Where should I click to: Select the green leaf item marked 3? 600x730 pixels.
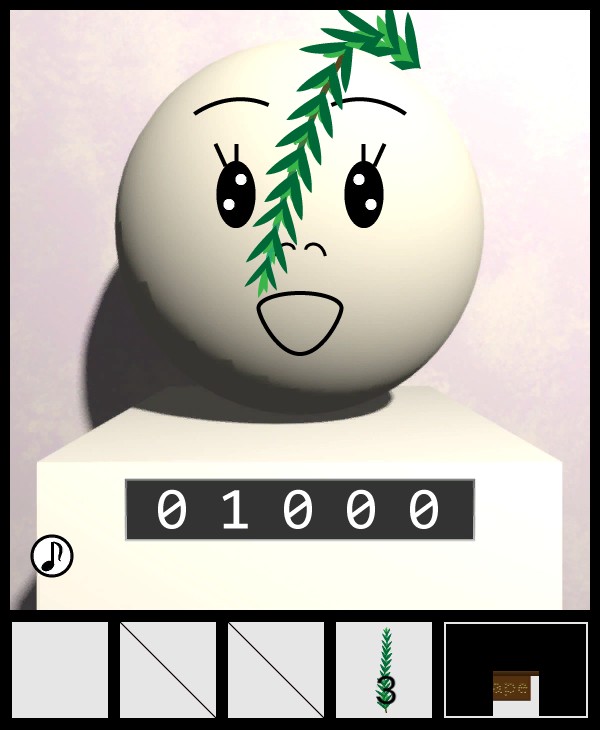coord(385,670)
